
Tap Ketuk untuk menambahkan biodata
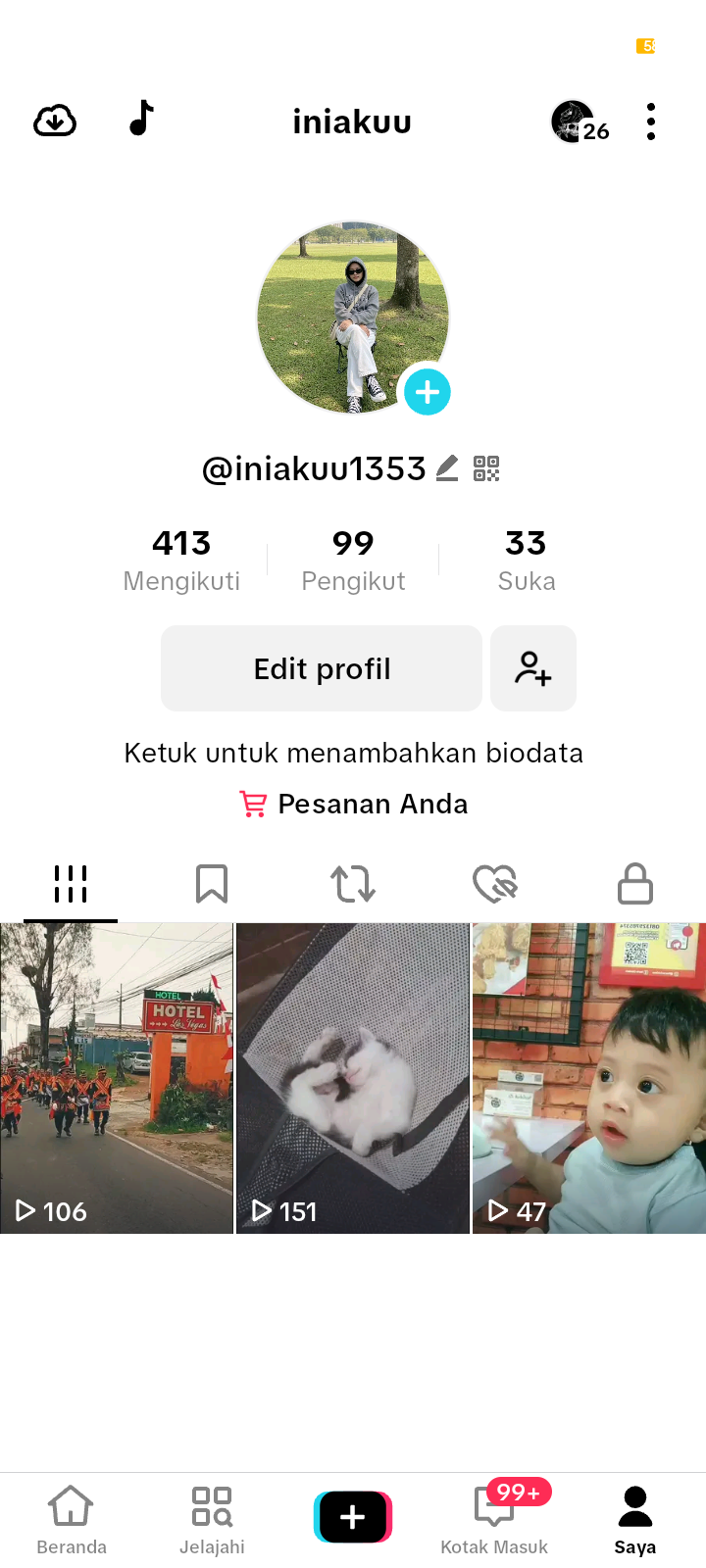coord(353,753)
